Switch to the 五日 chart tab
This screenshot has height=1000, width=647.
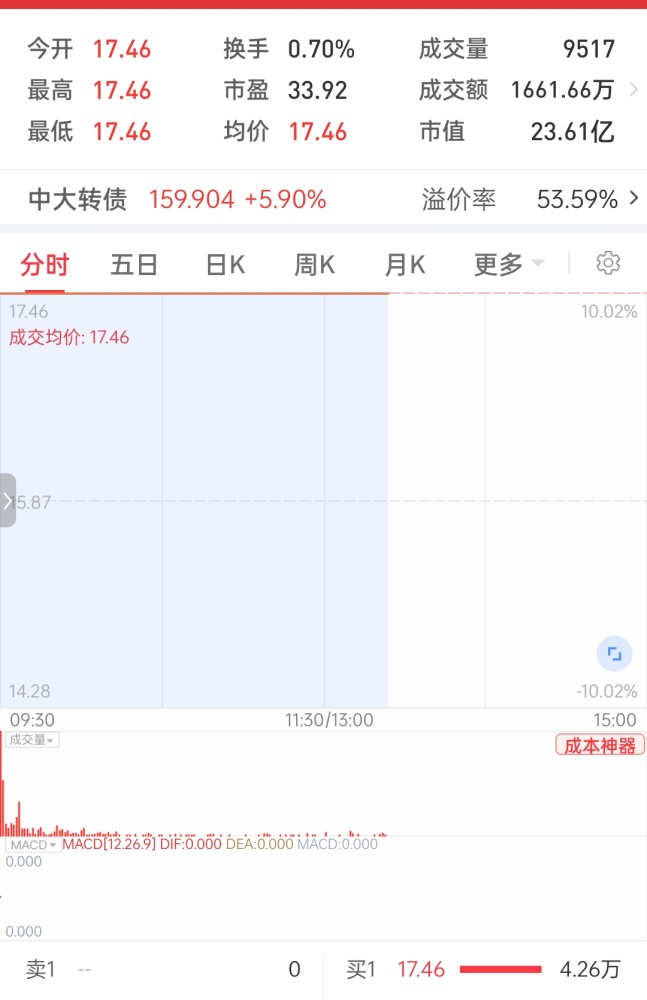pyautogui.click(x=134, y=265)
